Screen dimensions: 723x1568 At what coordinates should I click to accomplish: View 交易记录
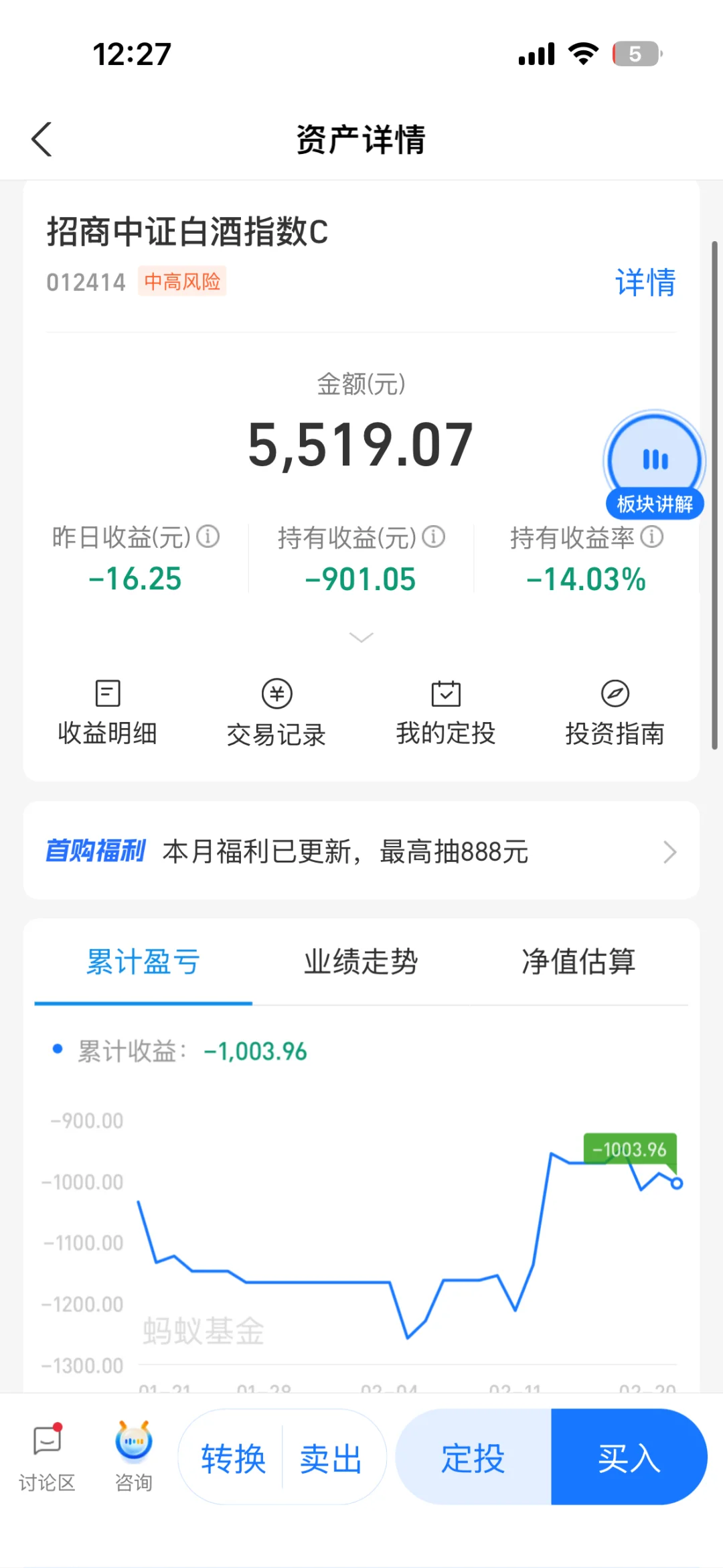point(276,713)
